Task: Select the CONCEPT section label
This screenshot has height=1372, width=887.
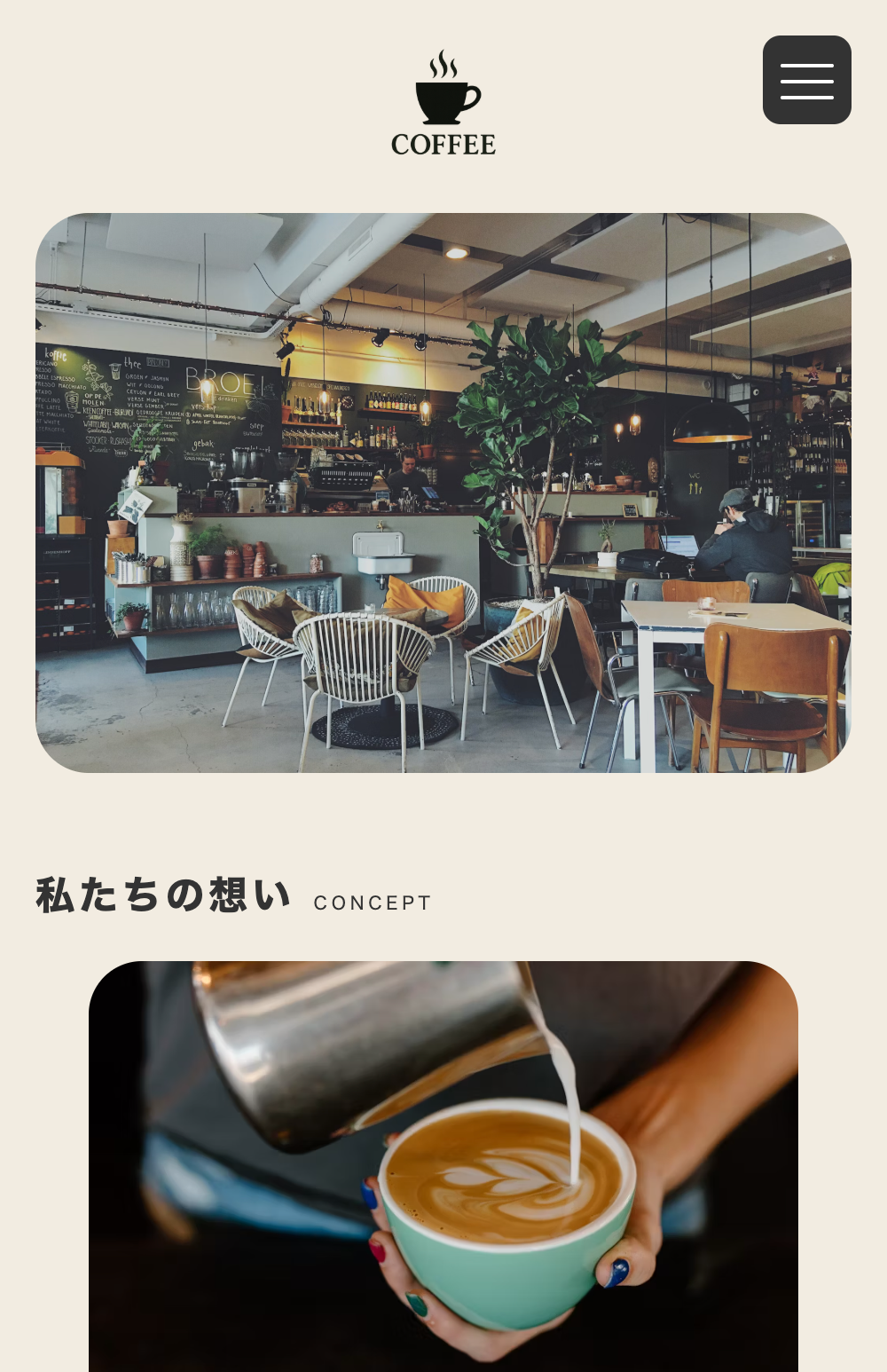Action: (373, 903)
